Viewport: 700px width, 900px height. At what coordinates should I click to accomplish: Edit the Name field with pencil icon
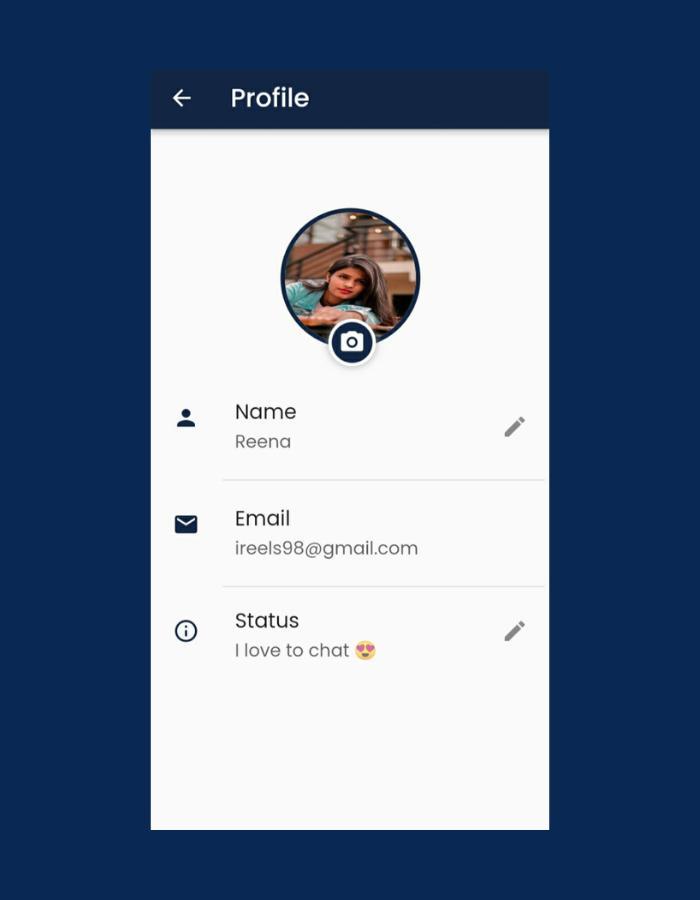[514, 427]
